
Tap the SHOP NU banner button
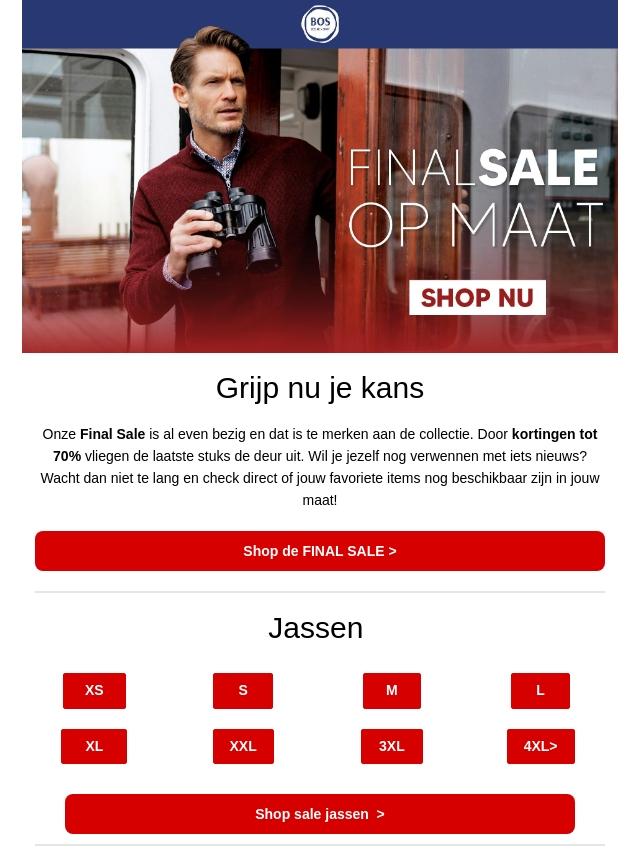pos(477,297)
